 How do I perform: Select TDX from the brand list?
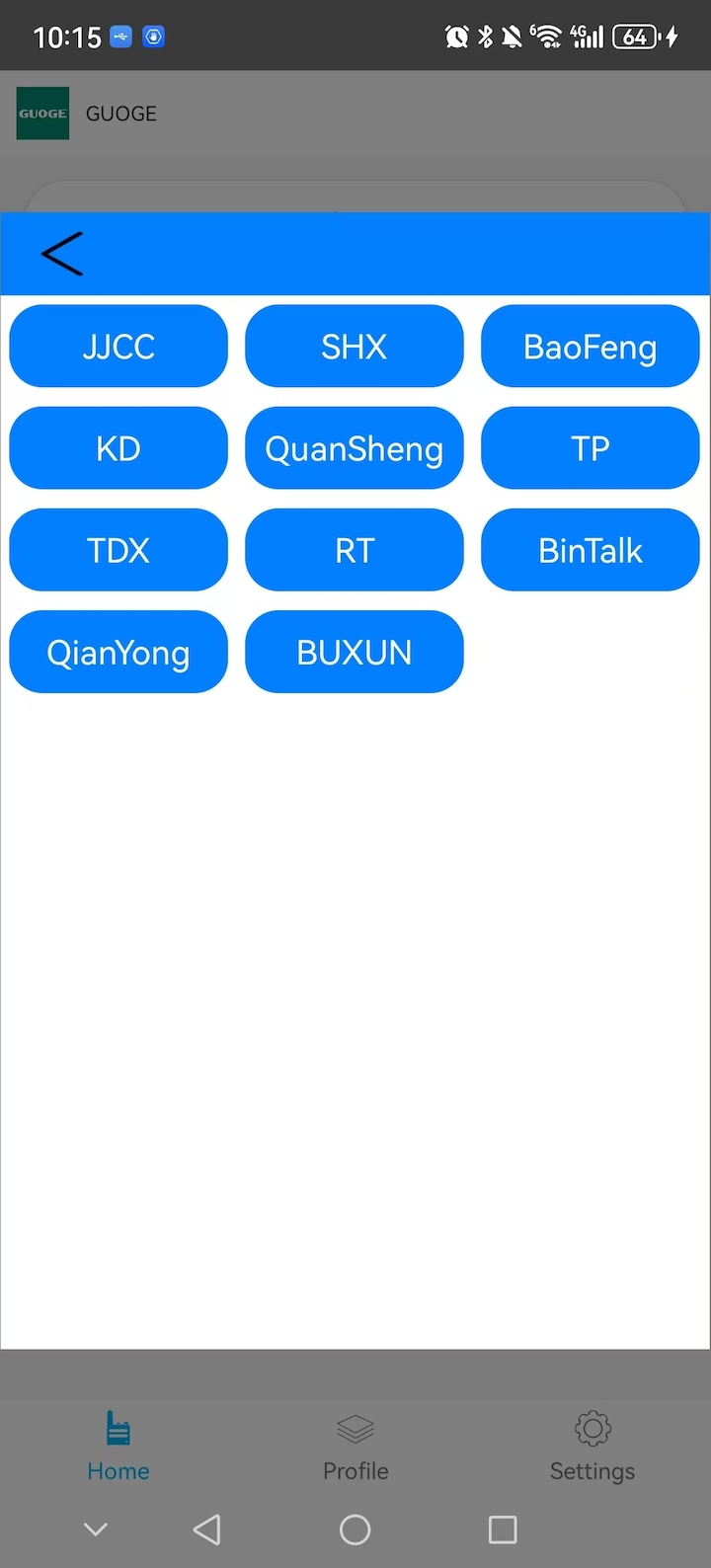(x=118, y=550)
